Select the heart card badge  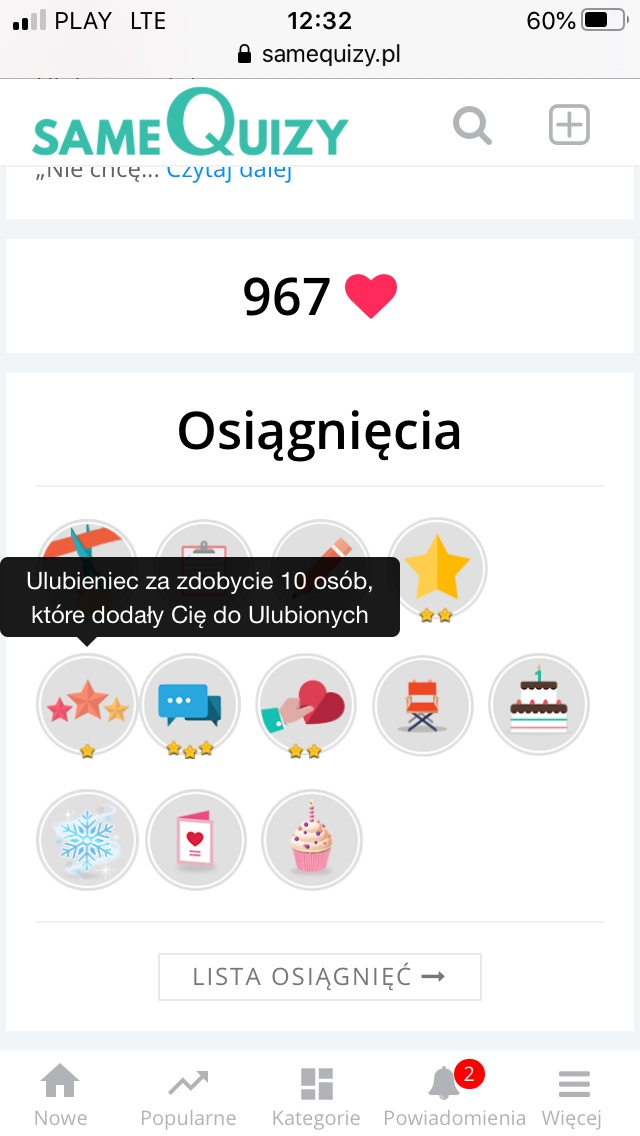196,840
